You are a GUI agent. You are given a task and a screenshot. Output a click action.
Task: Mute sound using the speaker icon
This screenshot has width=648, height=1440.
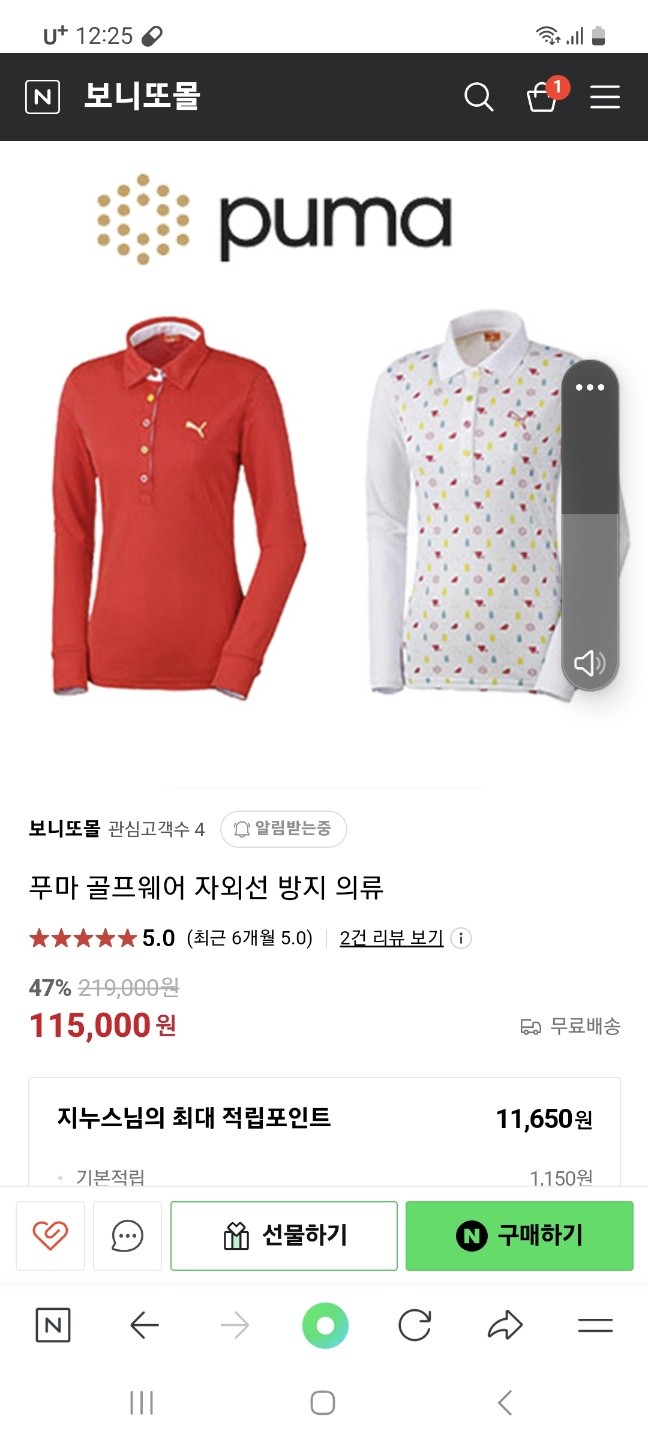point(590,662)
